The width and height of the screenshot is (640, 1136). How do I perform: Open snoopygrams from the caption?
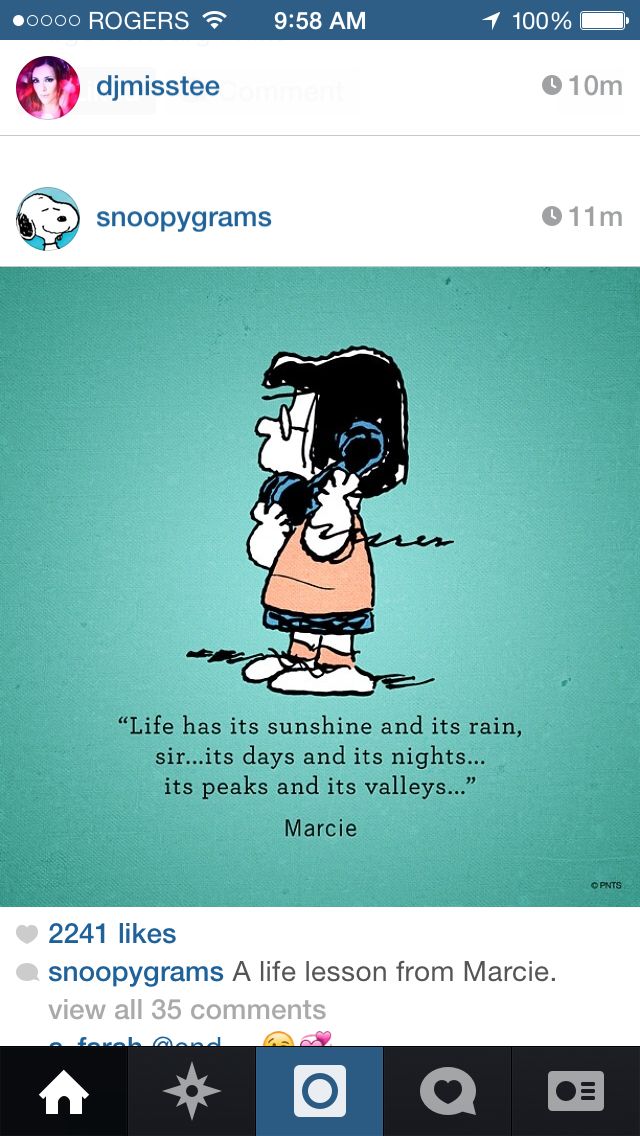point(136,972)
